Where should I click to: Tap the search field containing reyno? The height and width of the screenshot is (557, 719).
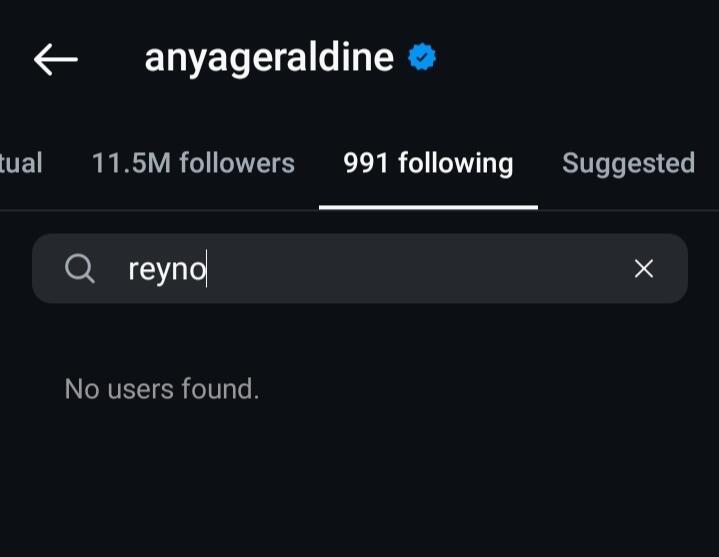point(360,269)
